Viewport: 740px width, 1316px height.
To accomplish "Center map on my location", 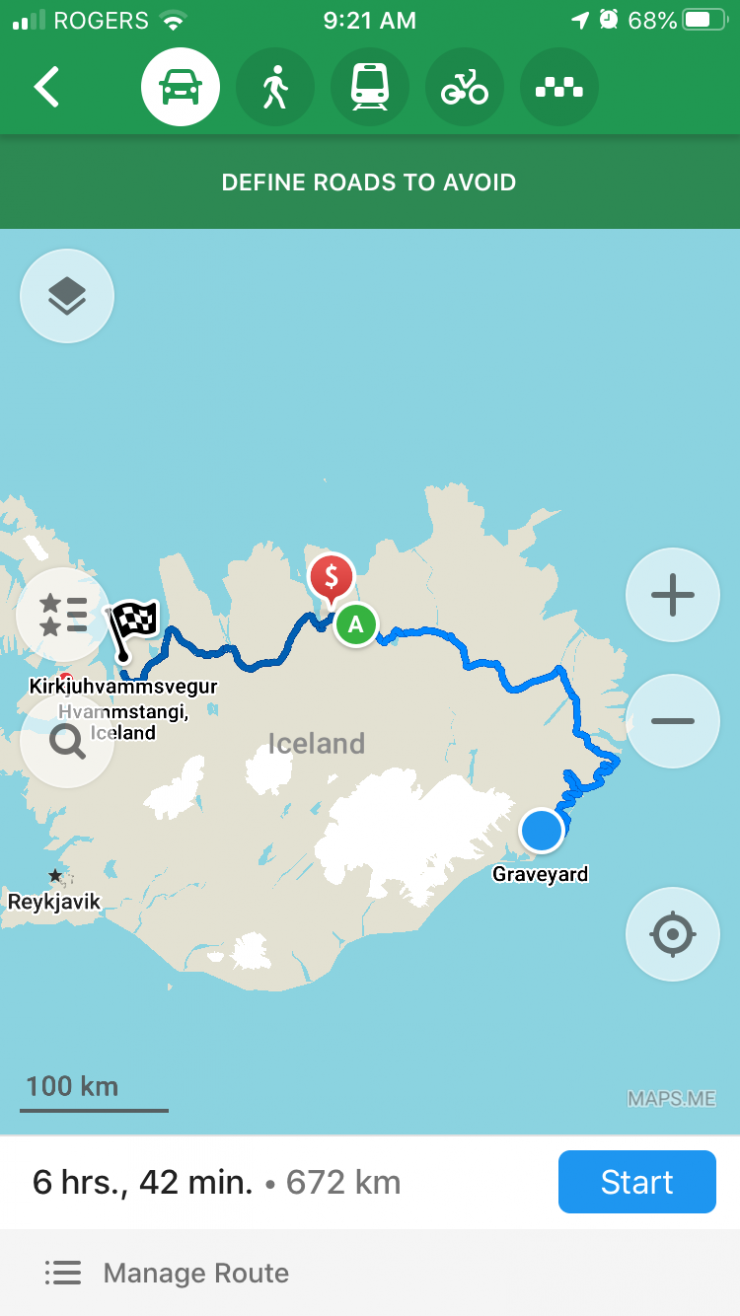I will (672, 934).
